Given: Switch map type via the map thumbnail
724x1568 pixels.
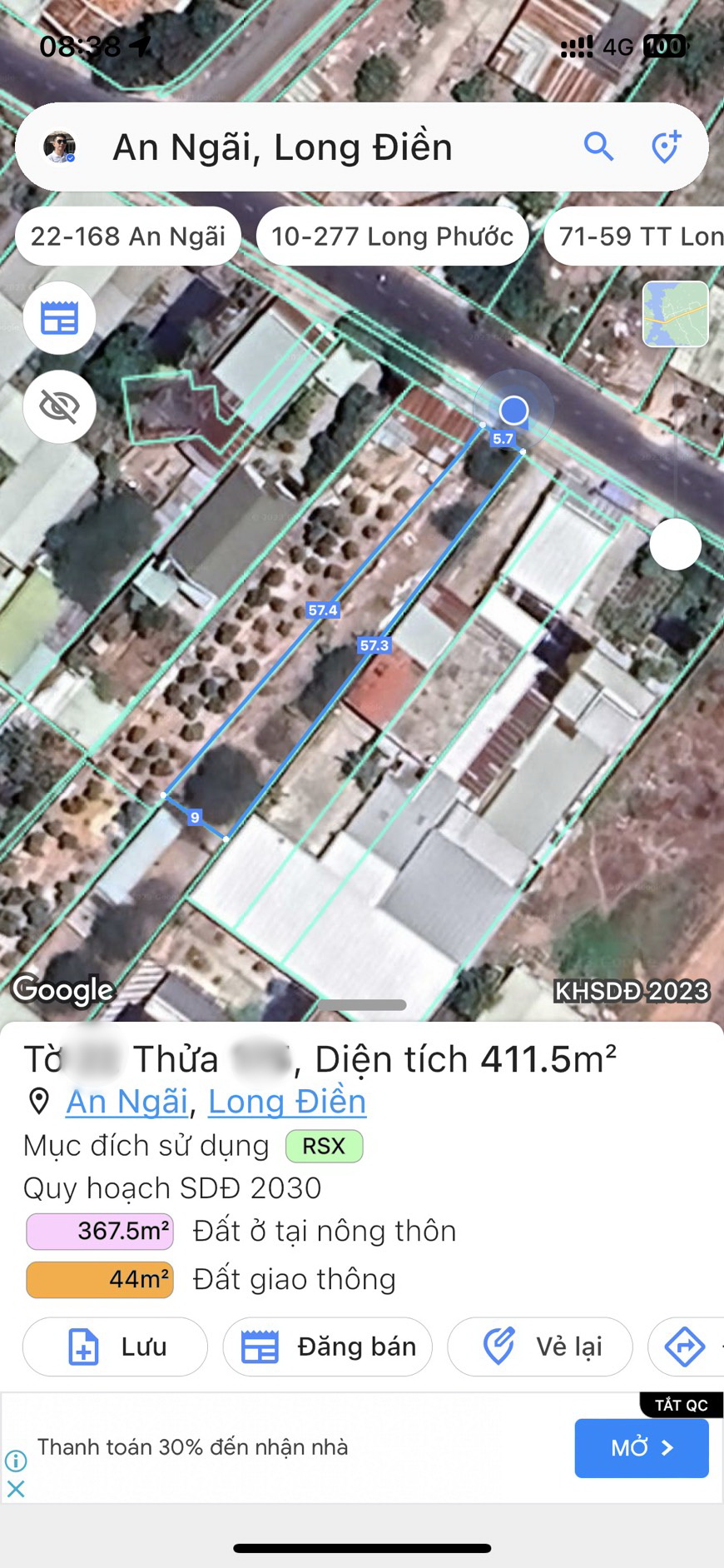Looking at the screenshot, I should tap(675, 314).
